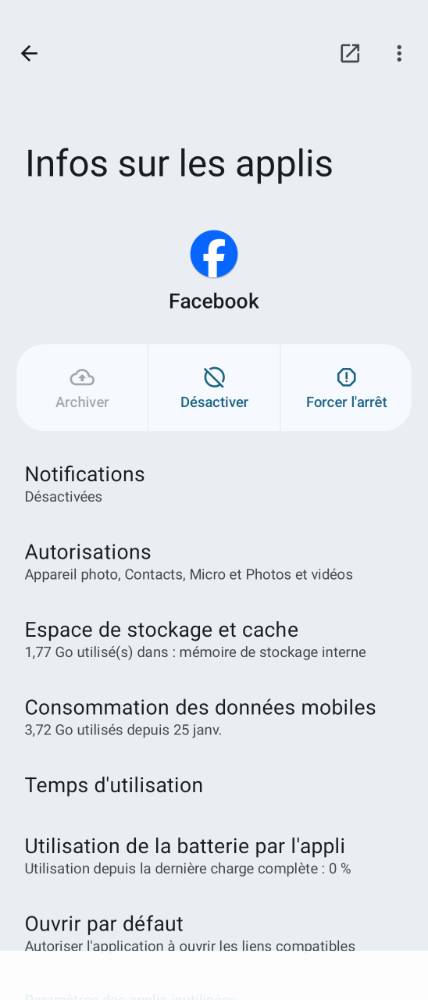This screenshot has width=428, height=1000.
Task: View Consommation des données mobiles
Action: click(x=214, y=717)
